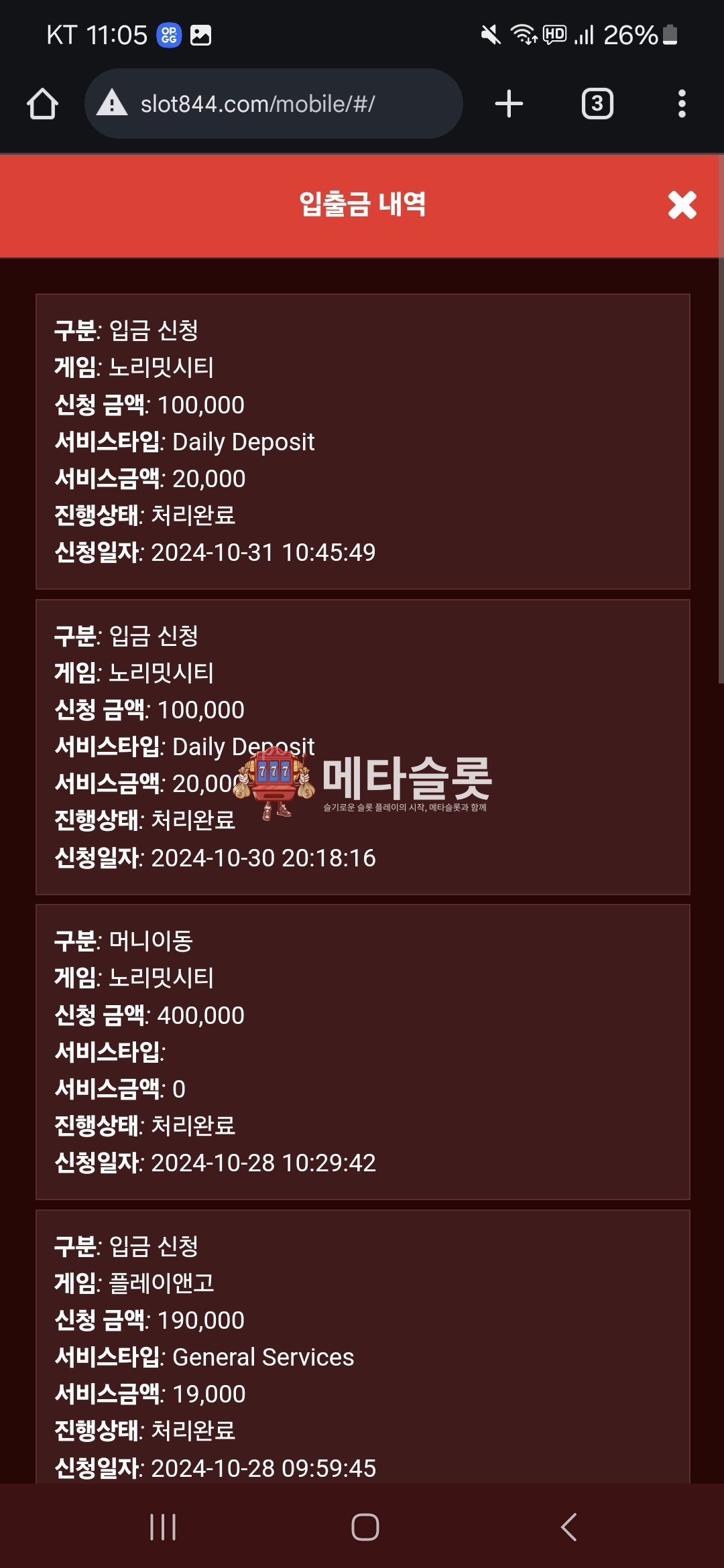
Task: Close the 입출금 내역 panel
Action: (682, 205)
